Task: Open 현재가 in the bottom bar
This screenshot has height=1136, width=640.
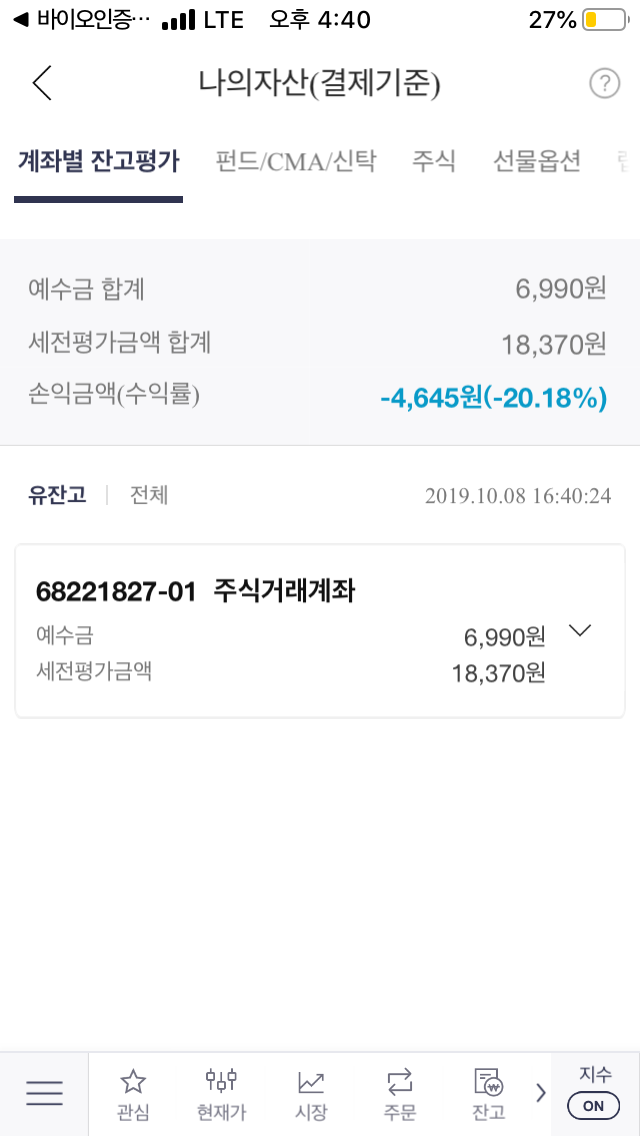Action: tap(221, 1094)
